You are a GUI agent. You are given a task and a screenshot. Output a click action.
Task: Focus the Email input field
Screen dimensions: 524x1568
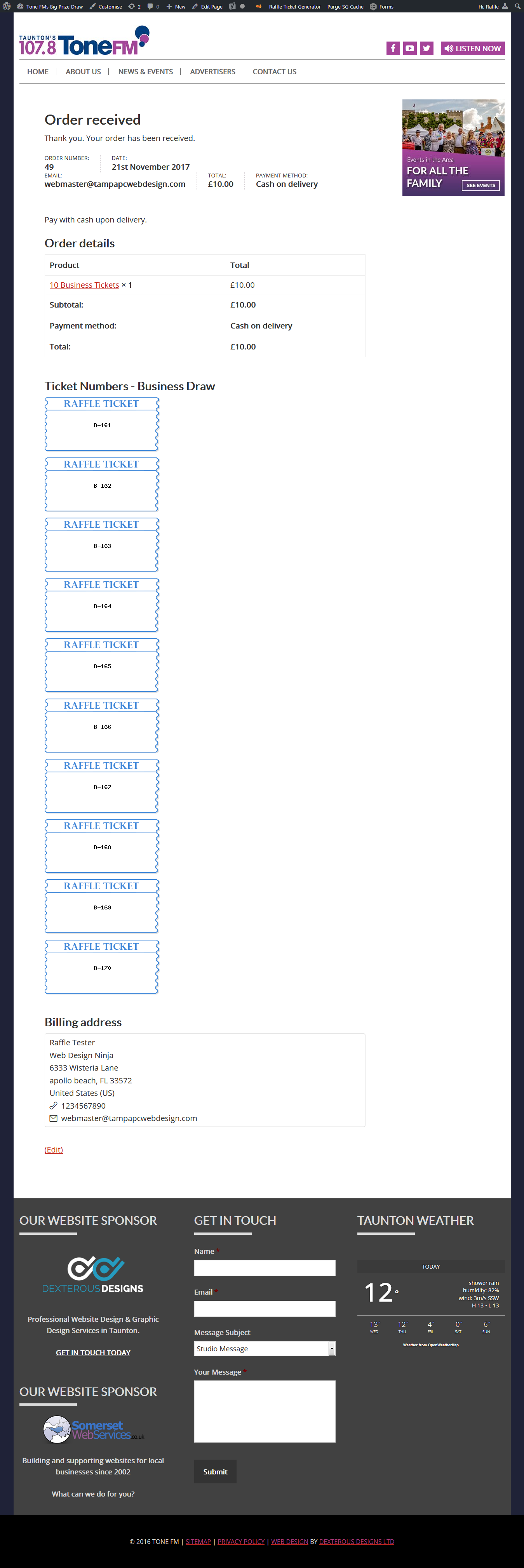point(264,1309)
